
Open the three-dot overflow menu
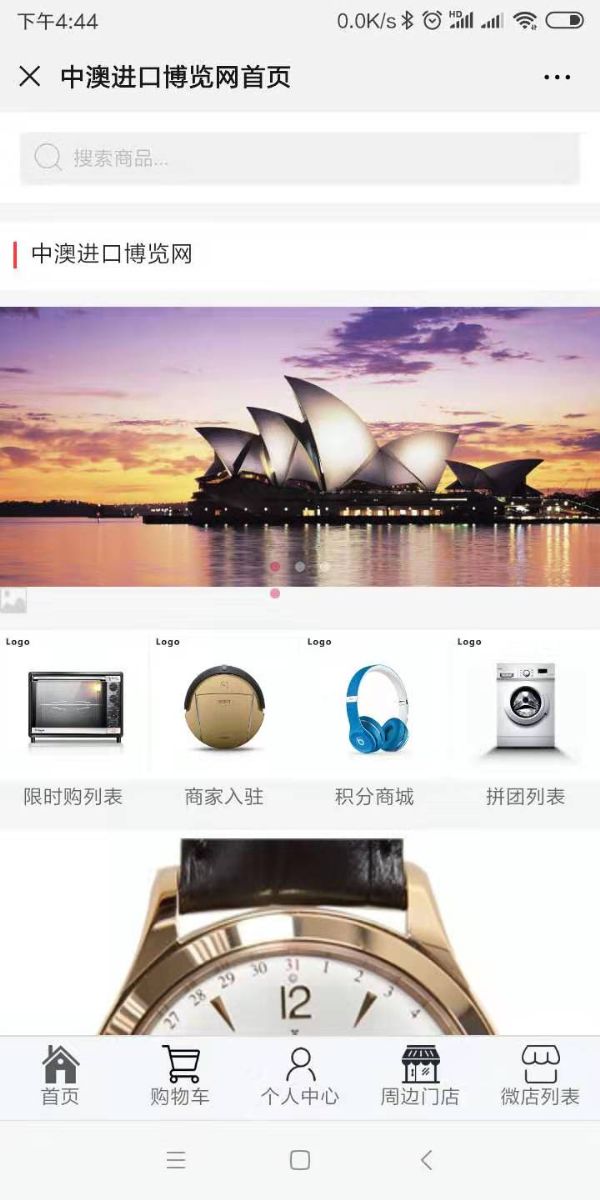tap(557, 77)
